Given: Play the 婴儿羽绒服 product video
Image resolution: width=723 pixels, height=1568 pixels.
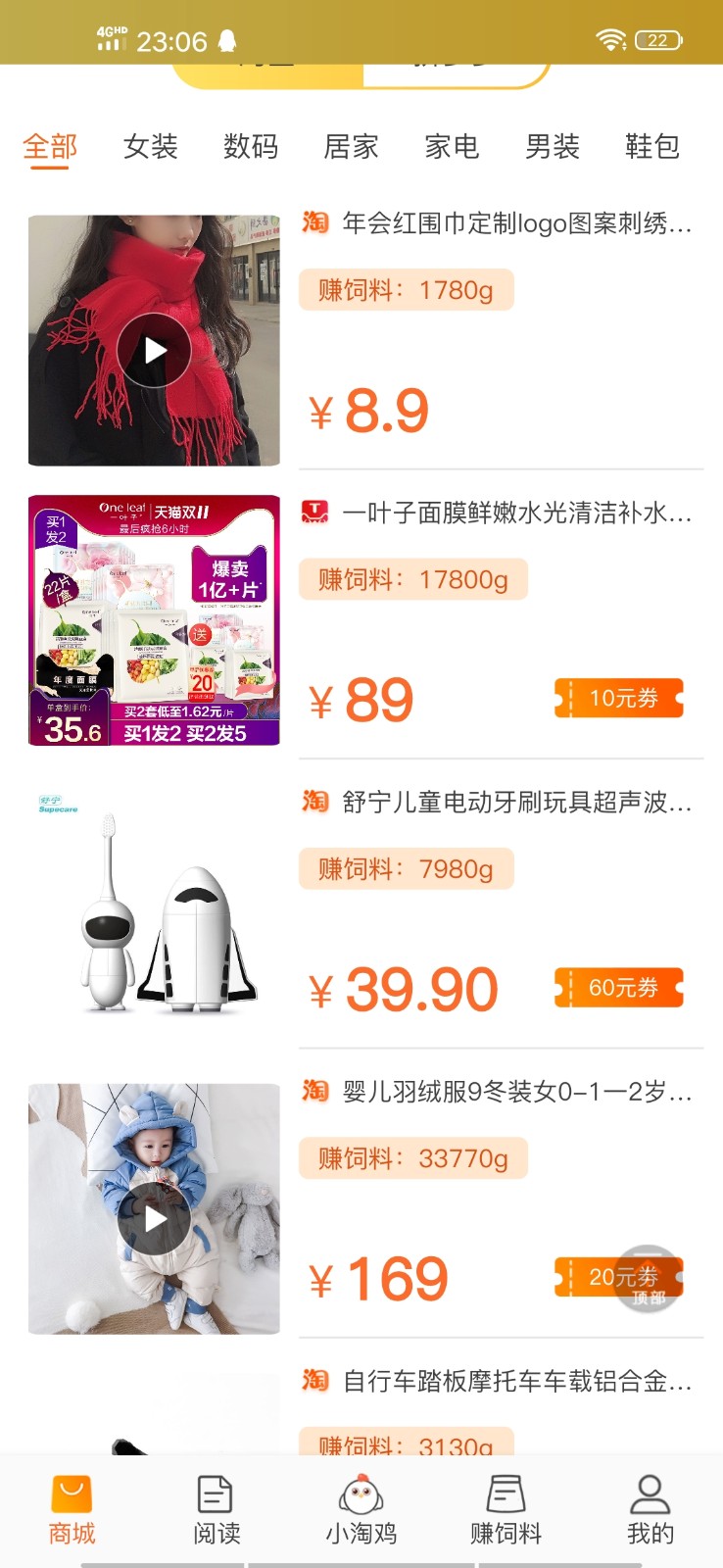Looking at the screenshot, I should (x=154, y=1218).
